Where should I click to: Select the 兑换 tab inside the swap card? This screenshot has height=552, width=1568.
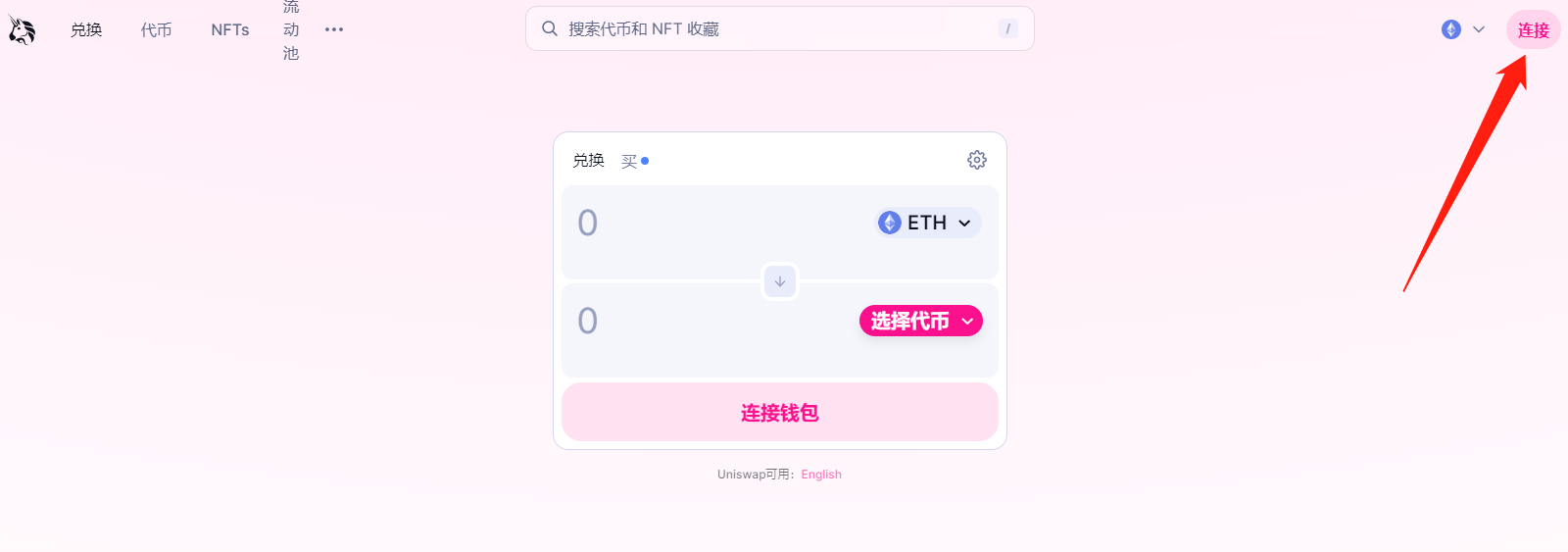(x=588, y=161)
